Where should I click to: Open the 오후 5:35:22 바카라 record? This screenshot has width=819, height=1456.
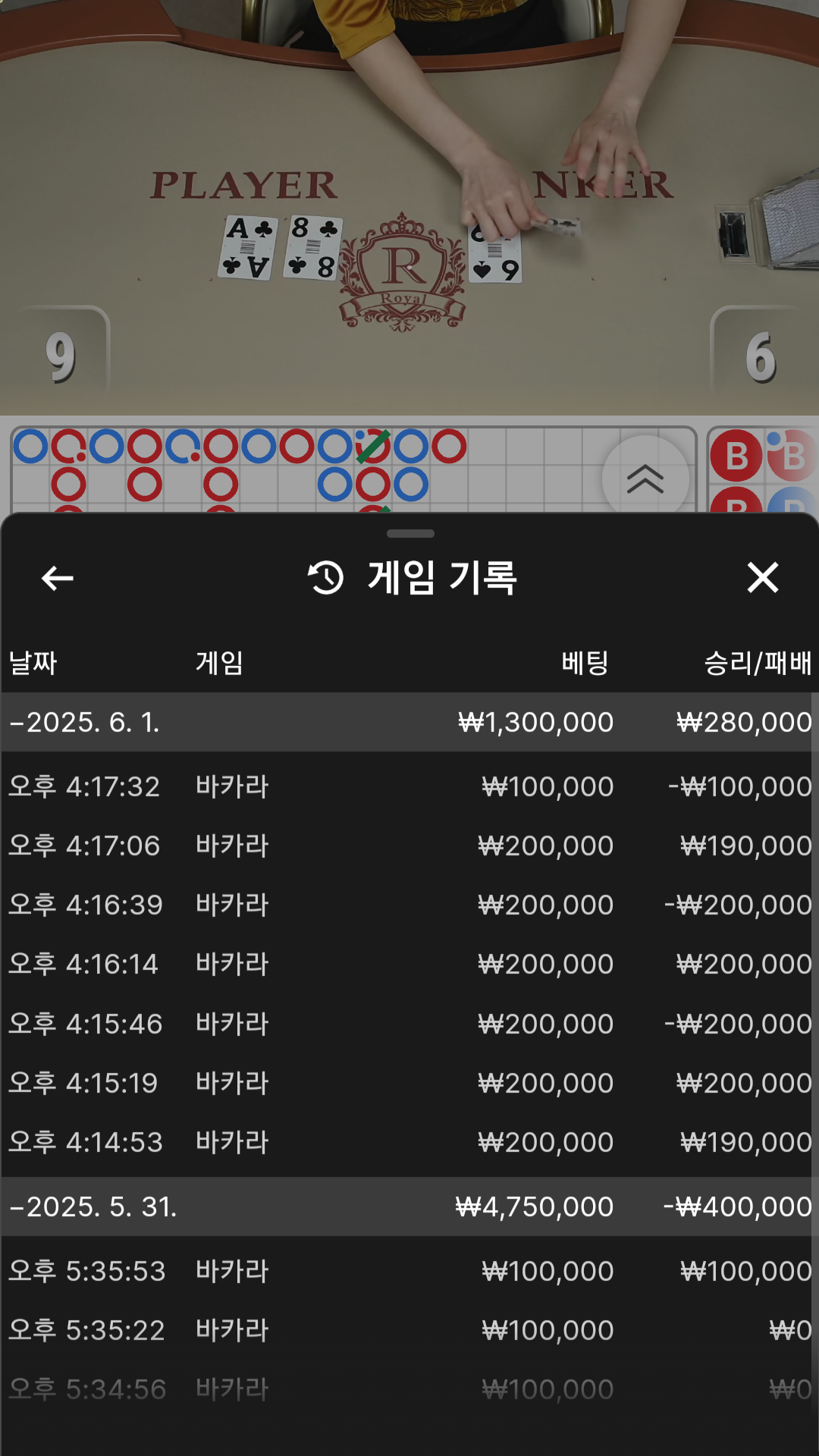point(409,1330)
